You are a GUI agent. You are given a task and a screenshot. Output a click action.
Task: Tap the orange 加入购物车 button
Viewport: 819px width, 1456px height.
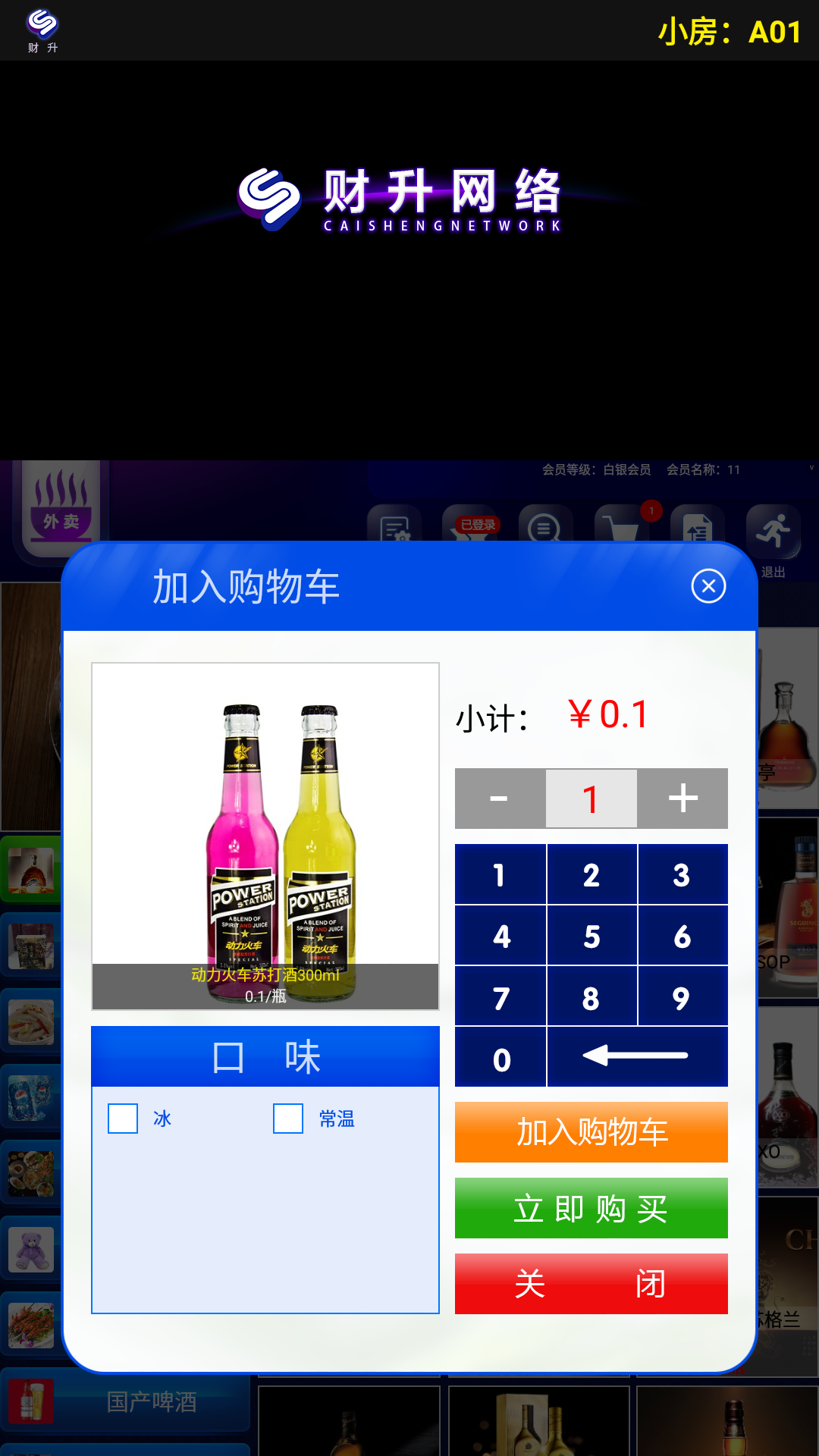coord(591,1132)
